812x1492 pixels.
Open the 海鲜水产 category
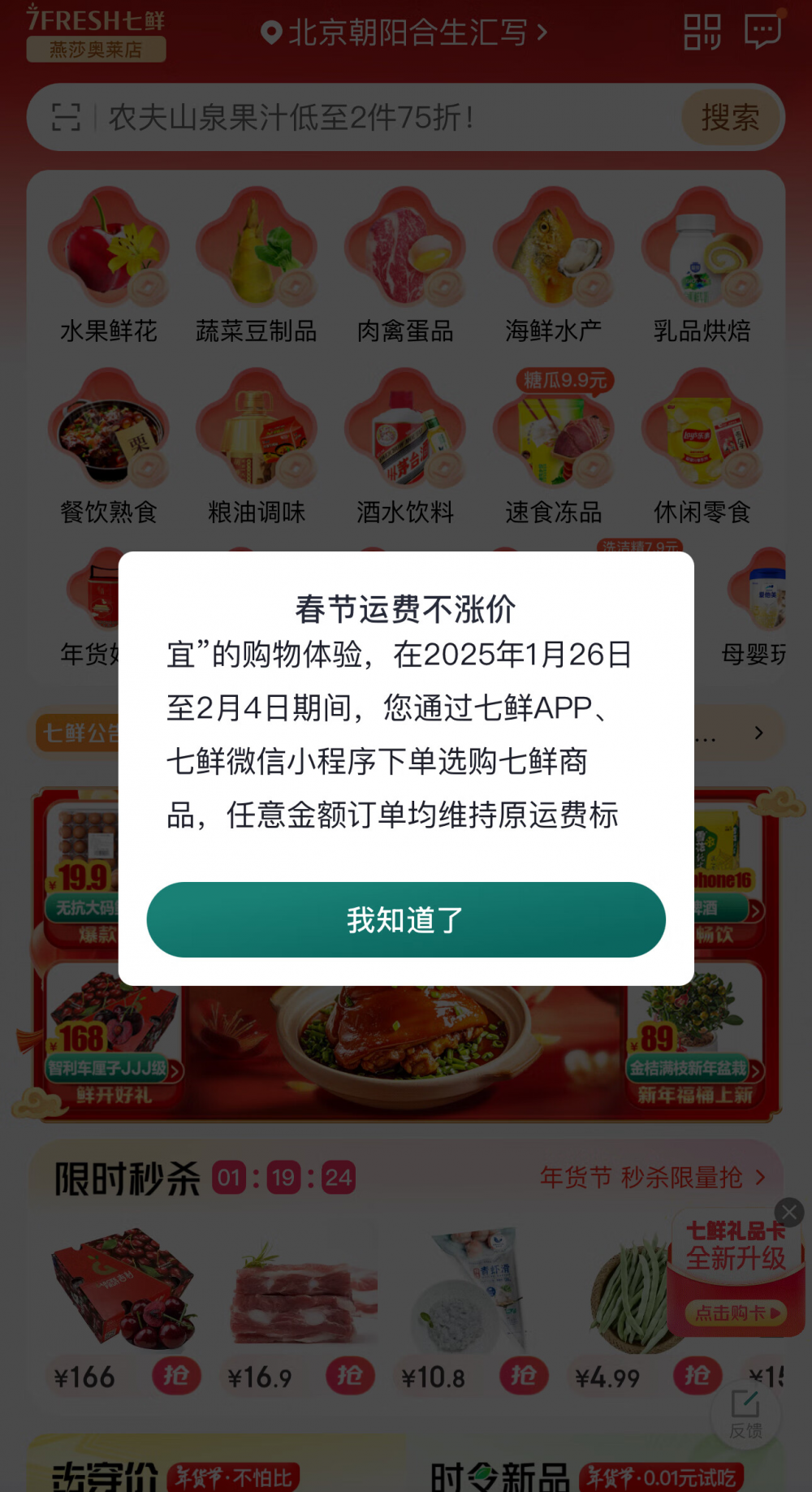tap(554, 266)
